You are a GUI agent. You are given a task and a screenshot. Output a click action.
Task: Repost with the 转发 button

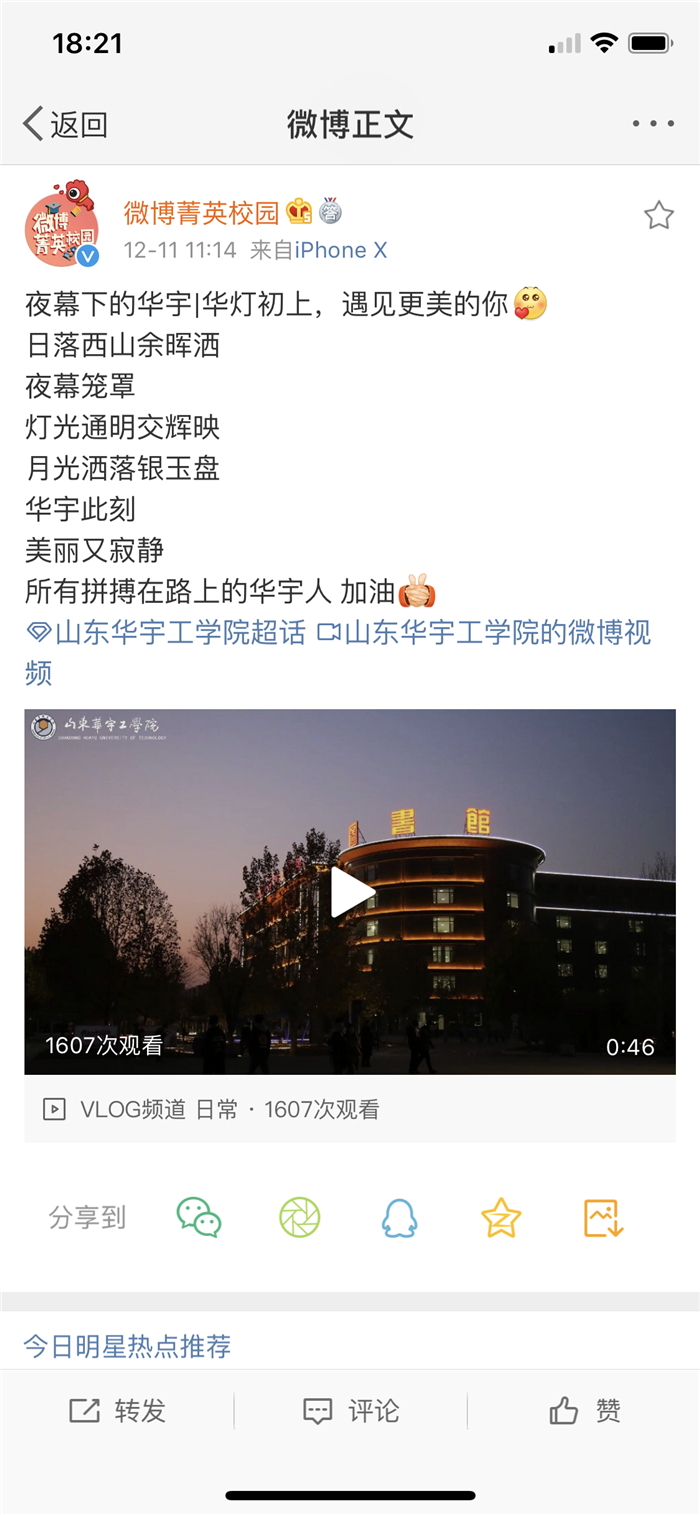click(117, 1411)
